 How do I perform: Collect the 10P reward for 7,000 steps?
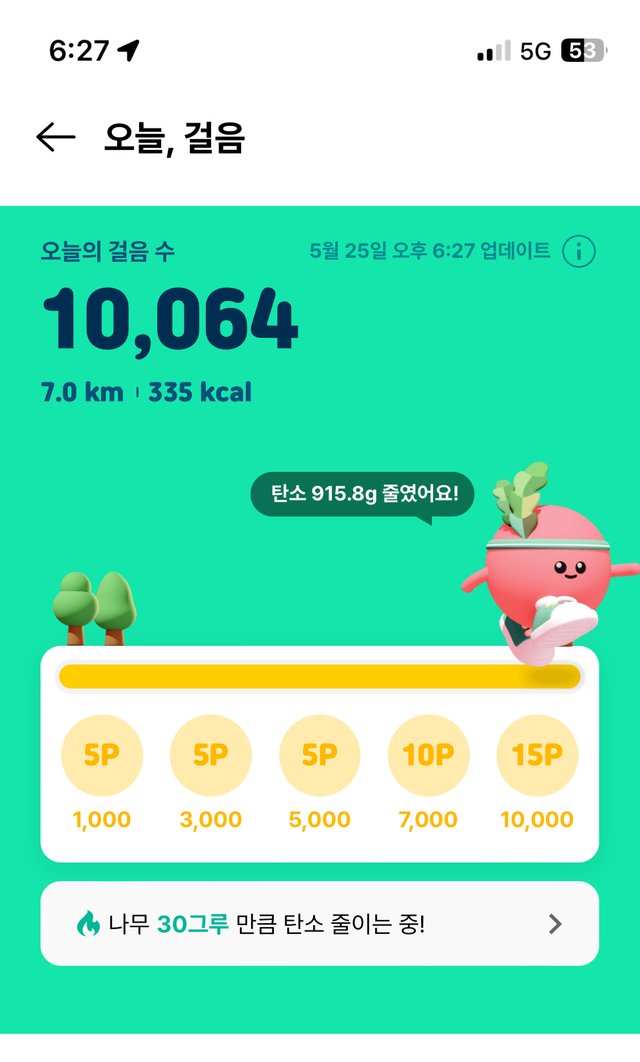point(428,756)
